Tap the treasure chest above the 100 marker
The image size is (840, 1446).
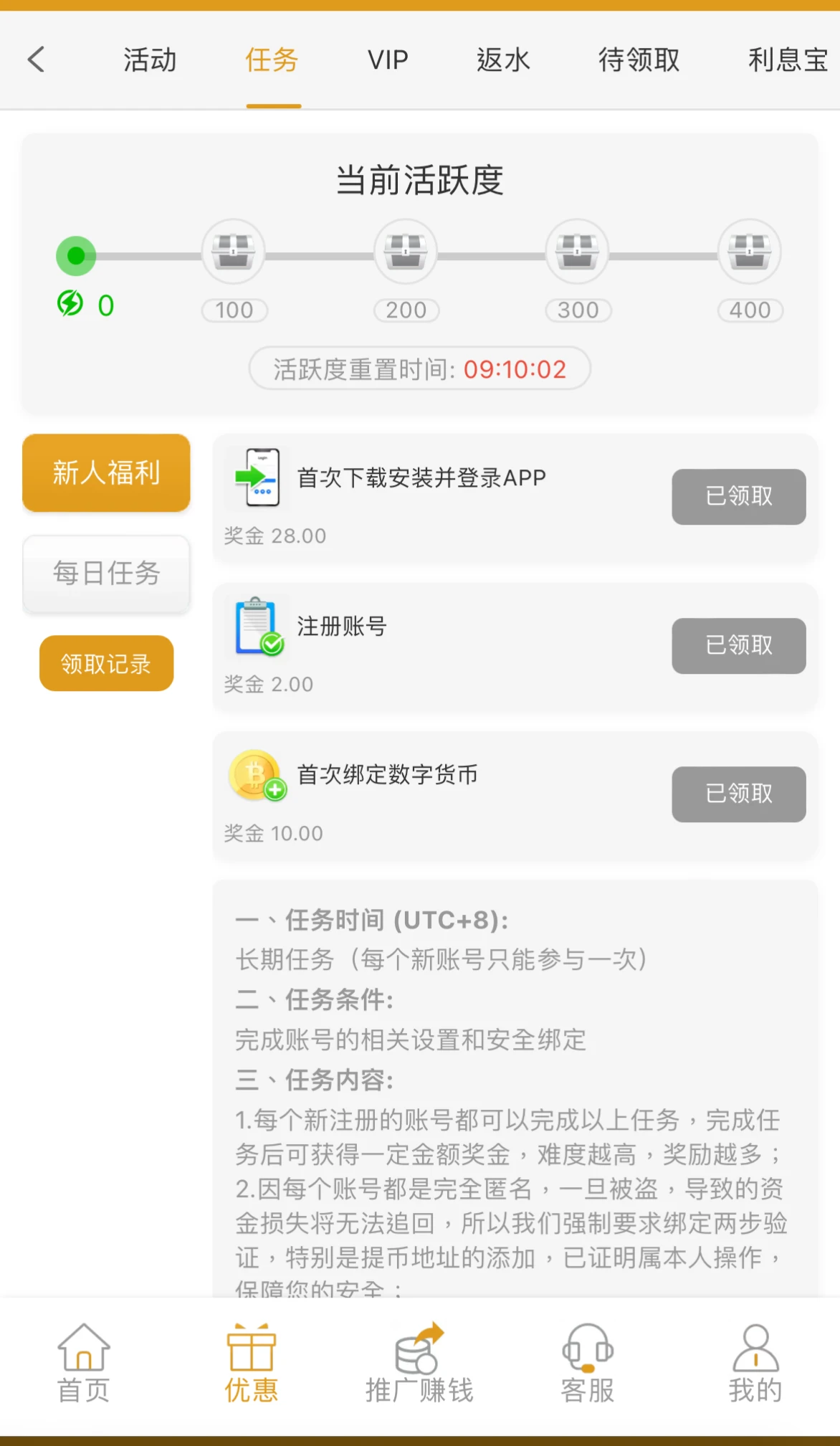234,252
